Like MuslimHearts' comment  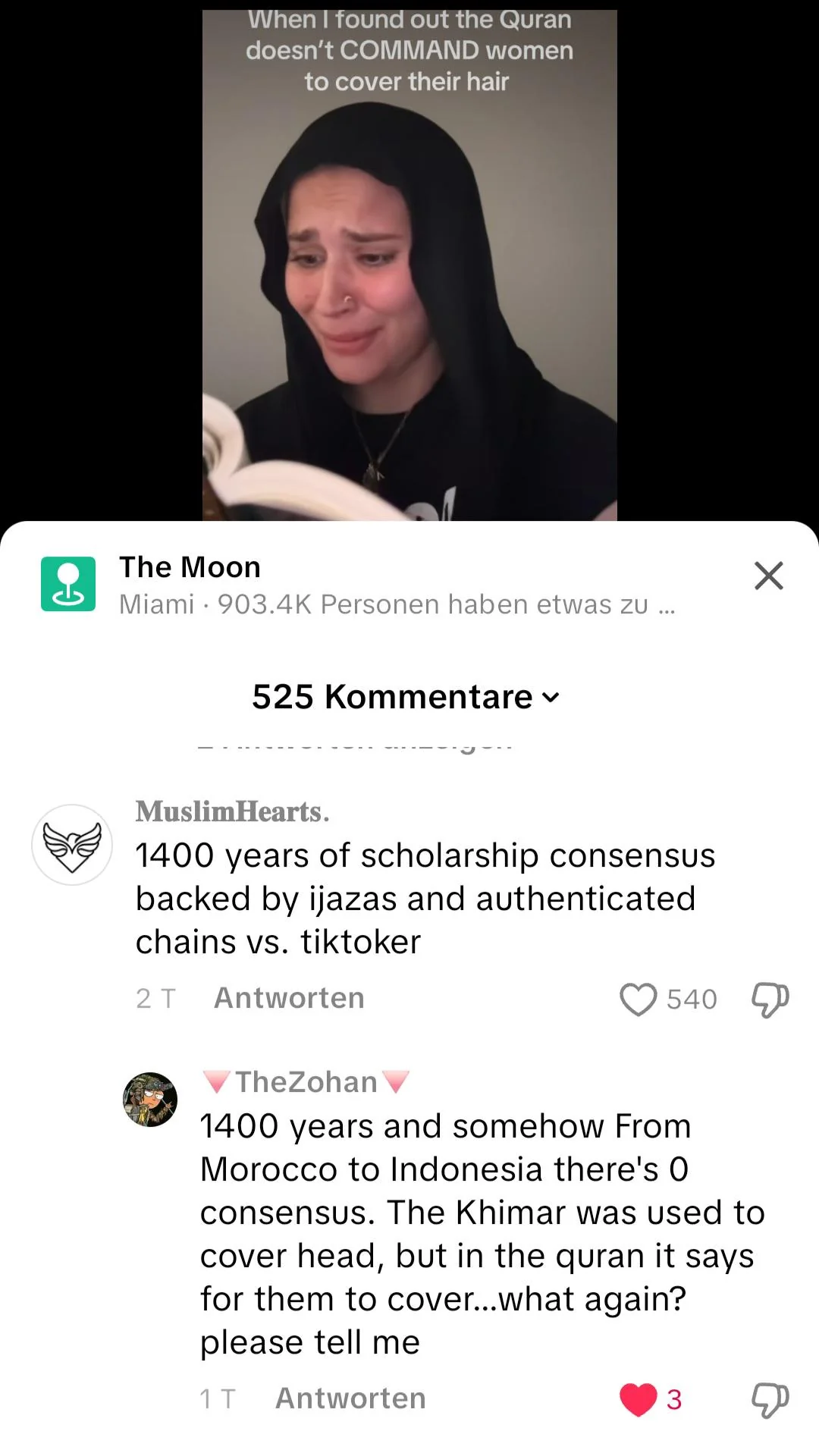click(638, 999)
